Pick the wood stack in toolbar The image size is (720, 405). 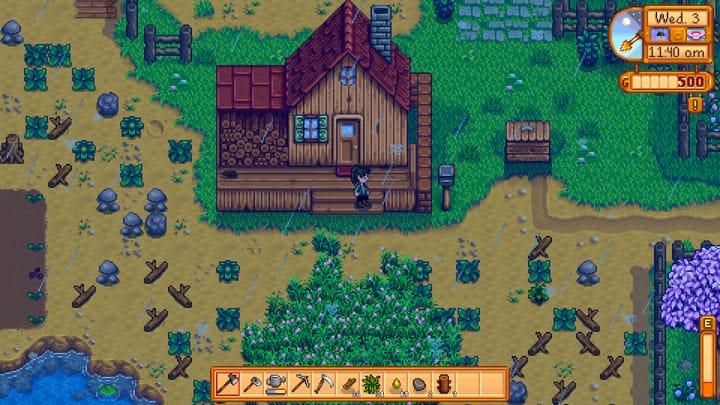point(348,383)
